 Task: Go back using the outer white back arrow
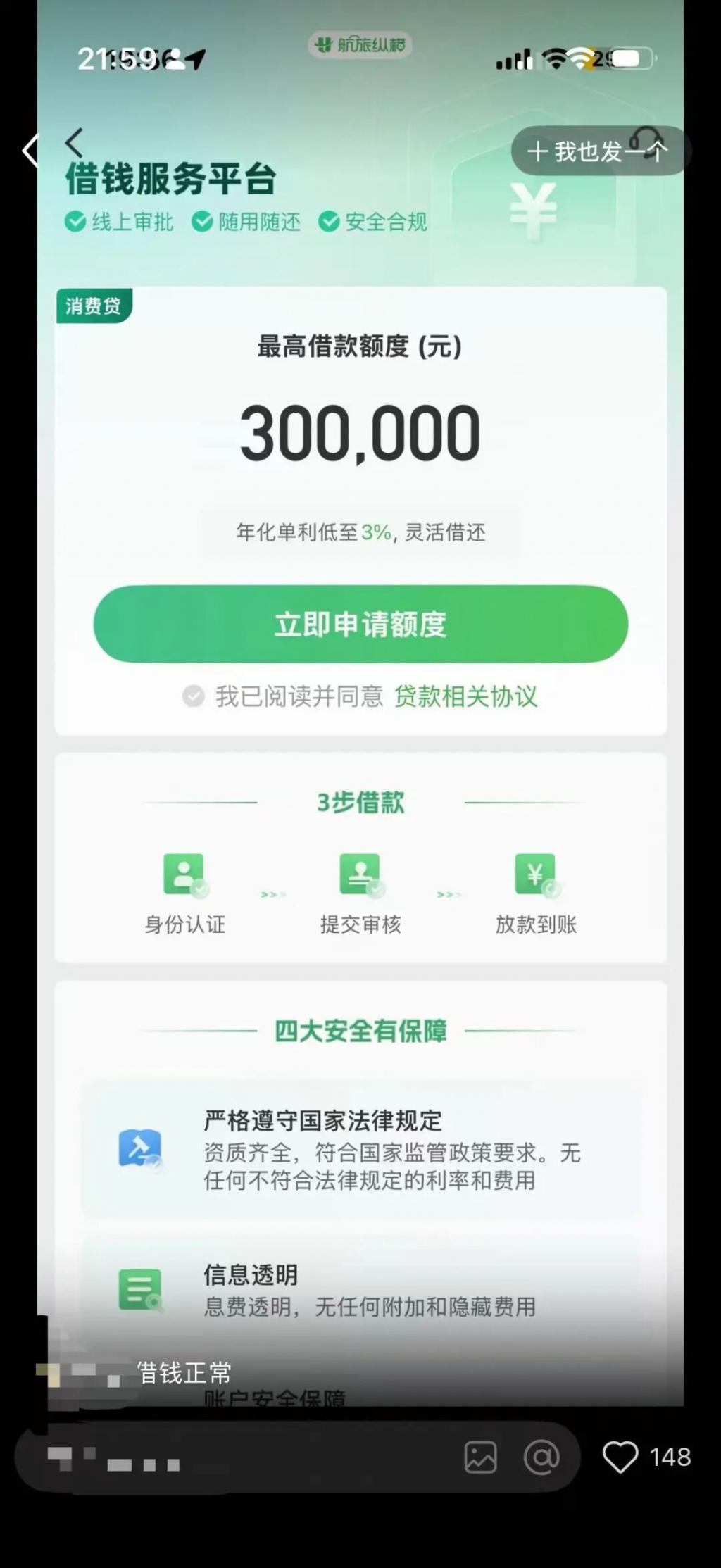pyautogui.click(x=30, y=151)
